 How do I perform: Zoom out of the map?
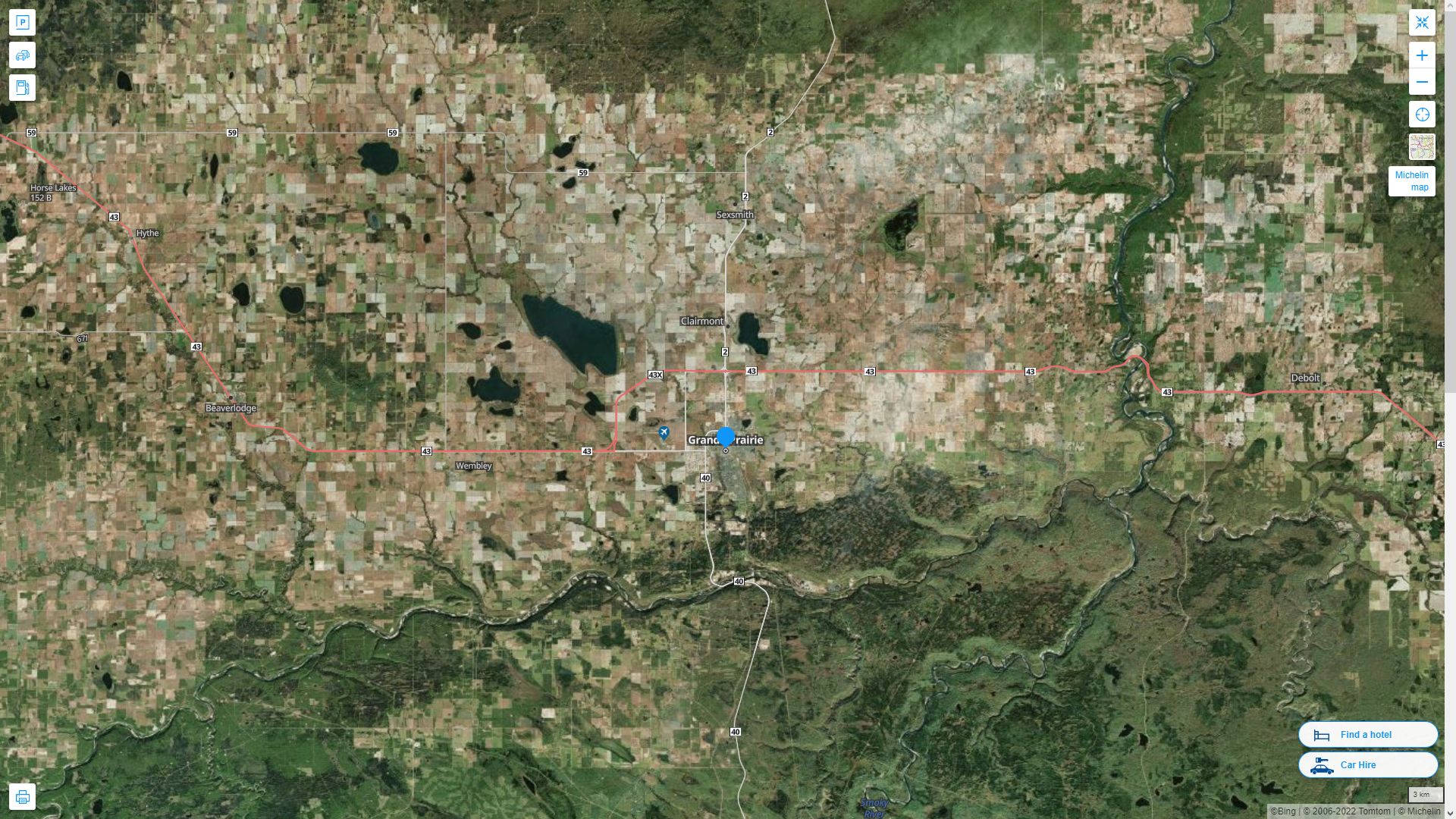tap(1422, 82)
